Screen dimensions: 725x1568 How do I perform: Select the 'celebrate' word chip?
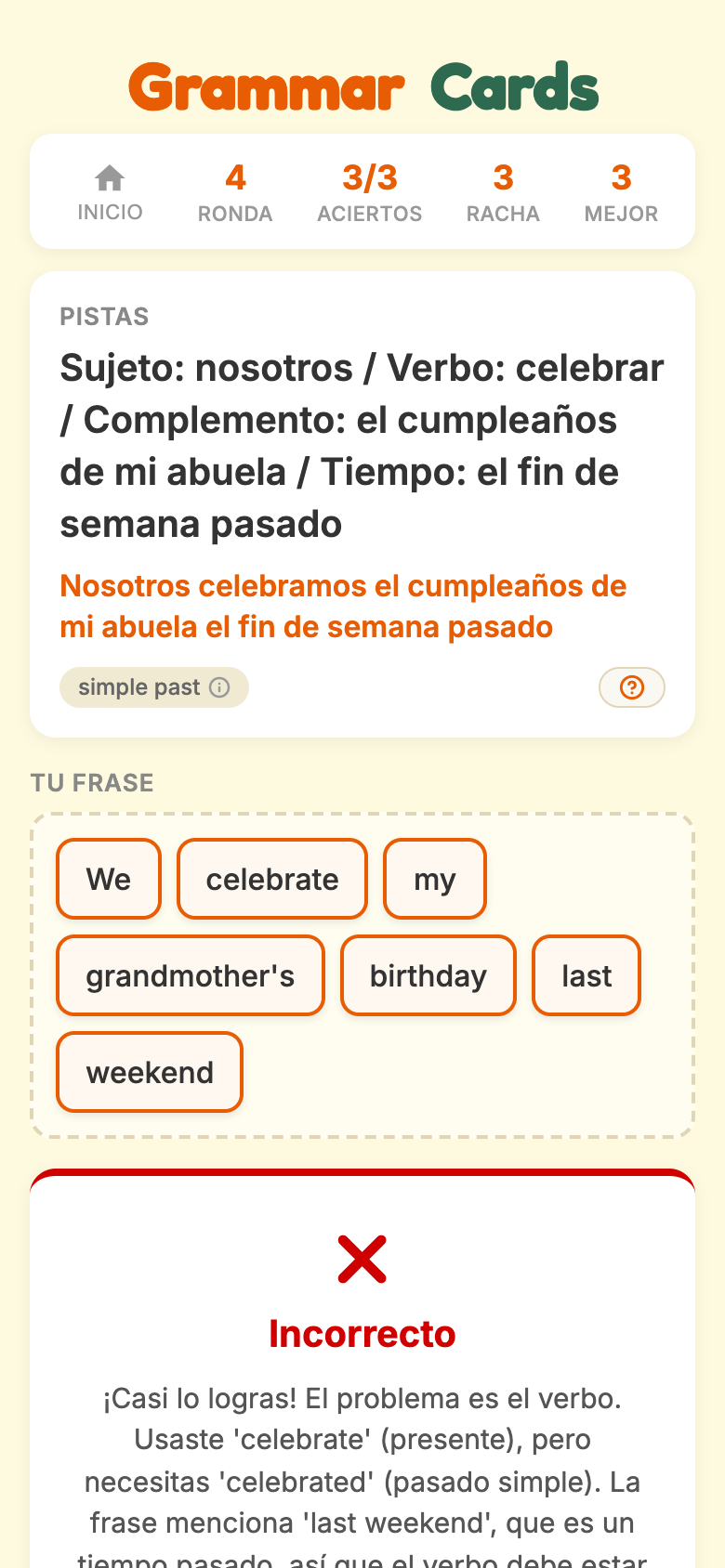click(271, 878)
